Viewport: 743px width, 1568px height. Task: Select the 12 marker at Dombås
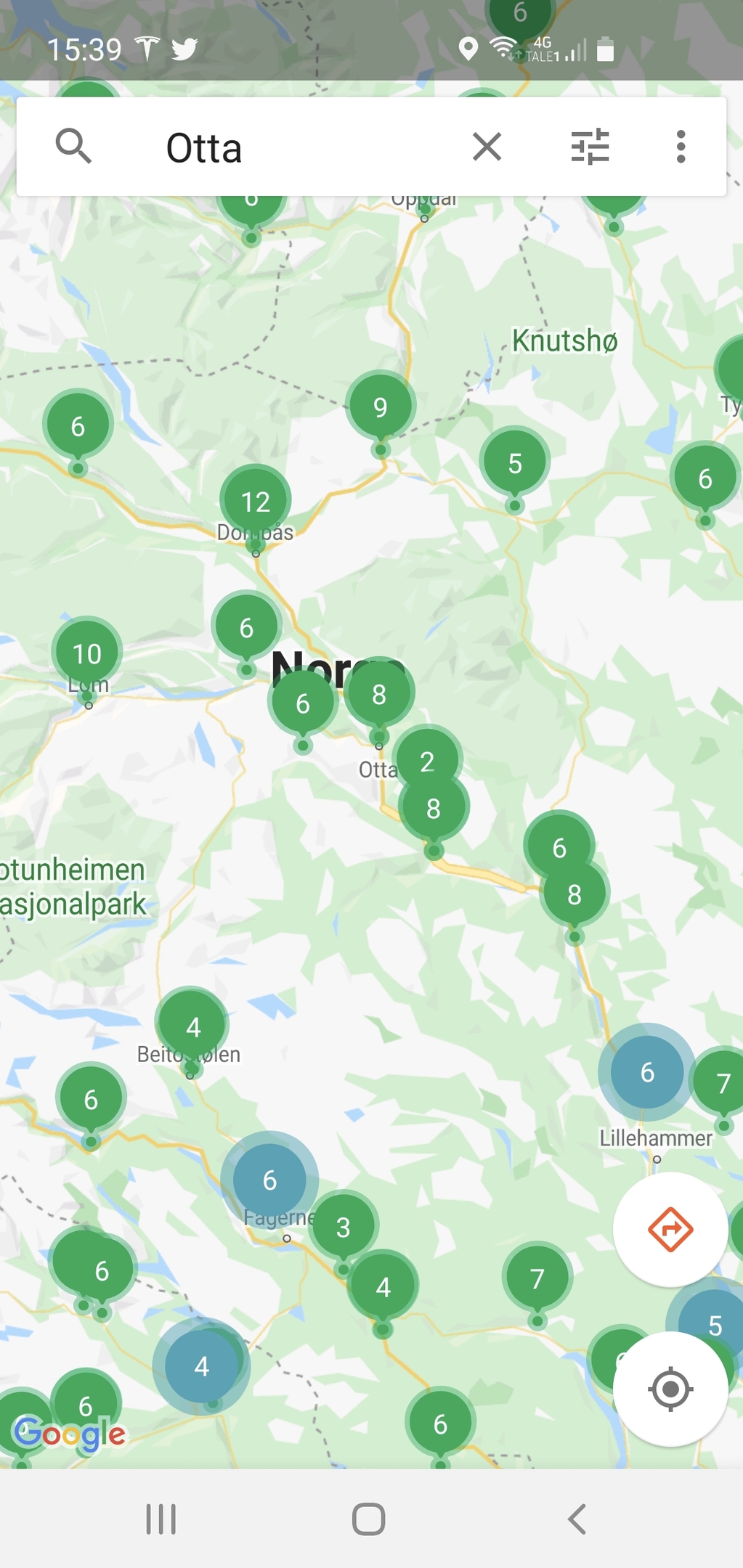pos(256,502)
